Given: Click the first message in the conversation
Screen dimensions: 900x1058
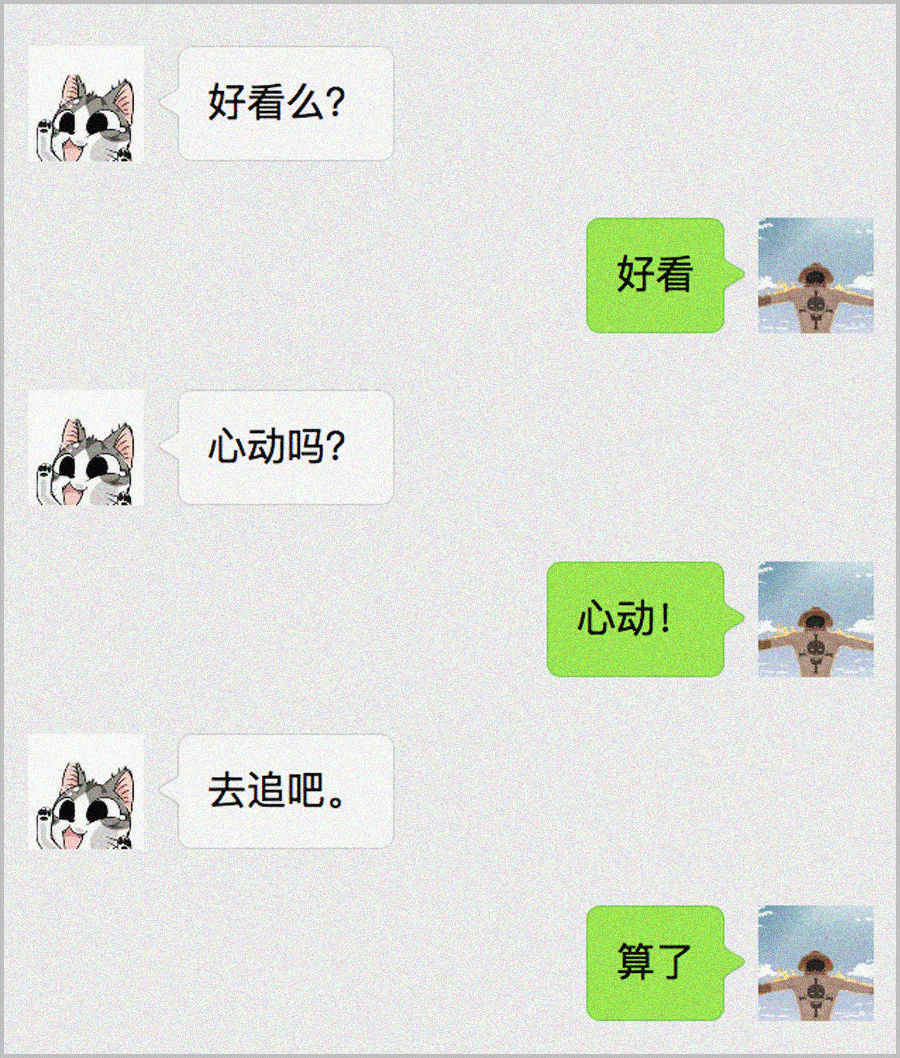Looking at the screenshot, I should (x=285, y=103).
